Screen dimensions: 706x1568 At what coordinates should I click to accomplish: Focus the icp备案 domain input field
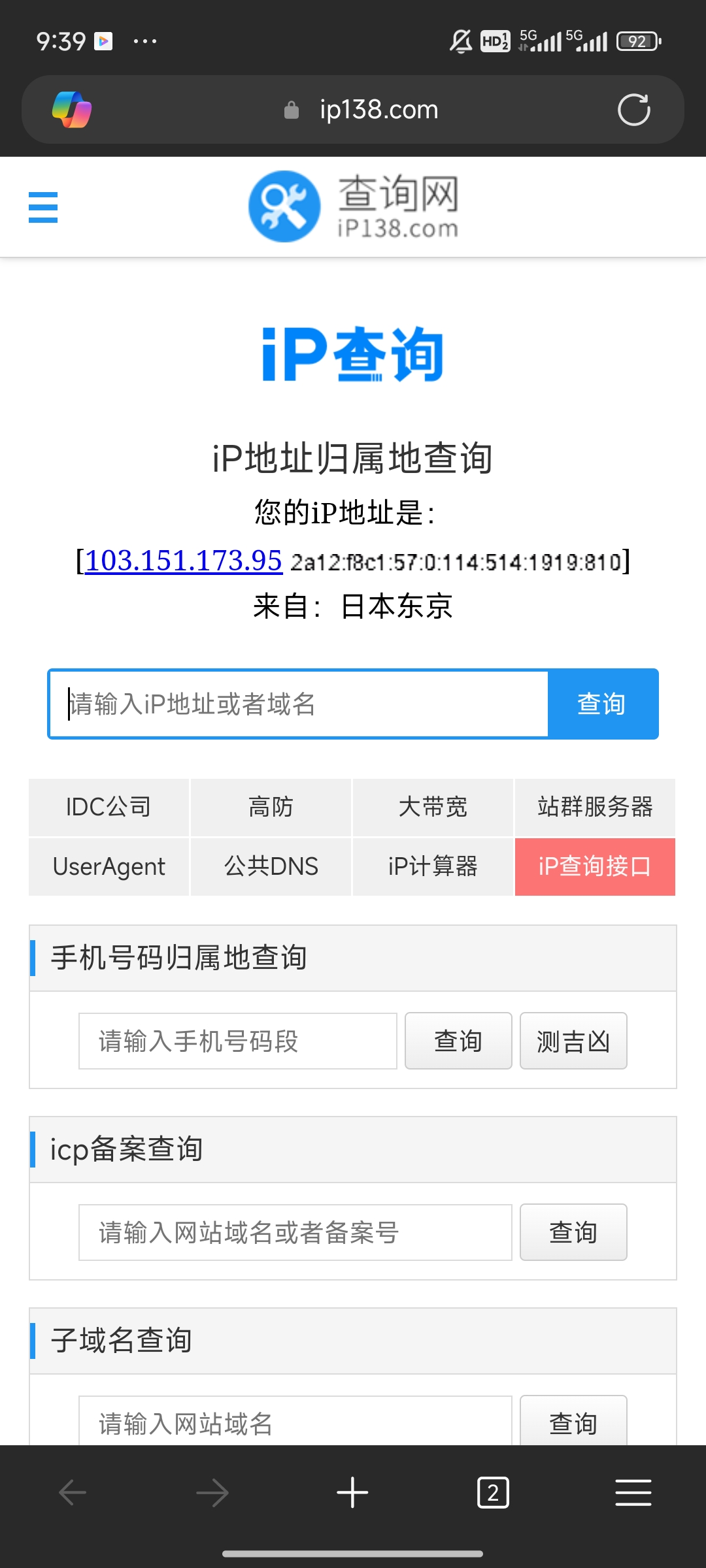tap(295, 1232)
